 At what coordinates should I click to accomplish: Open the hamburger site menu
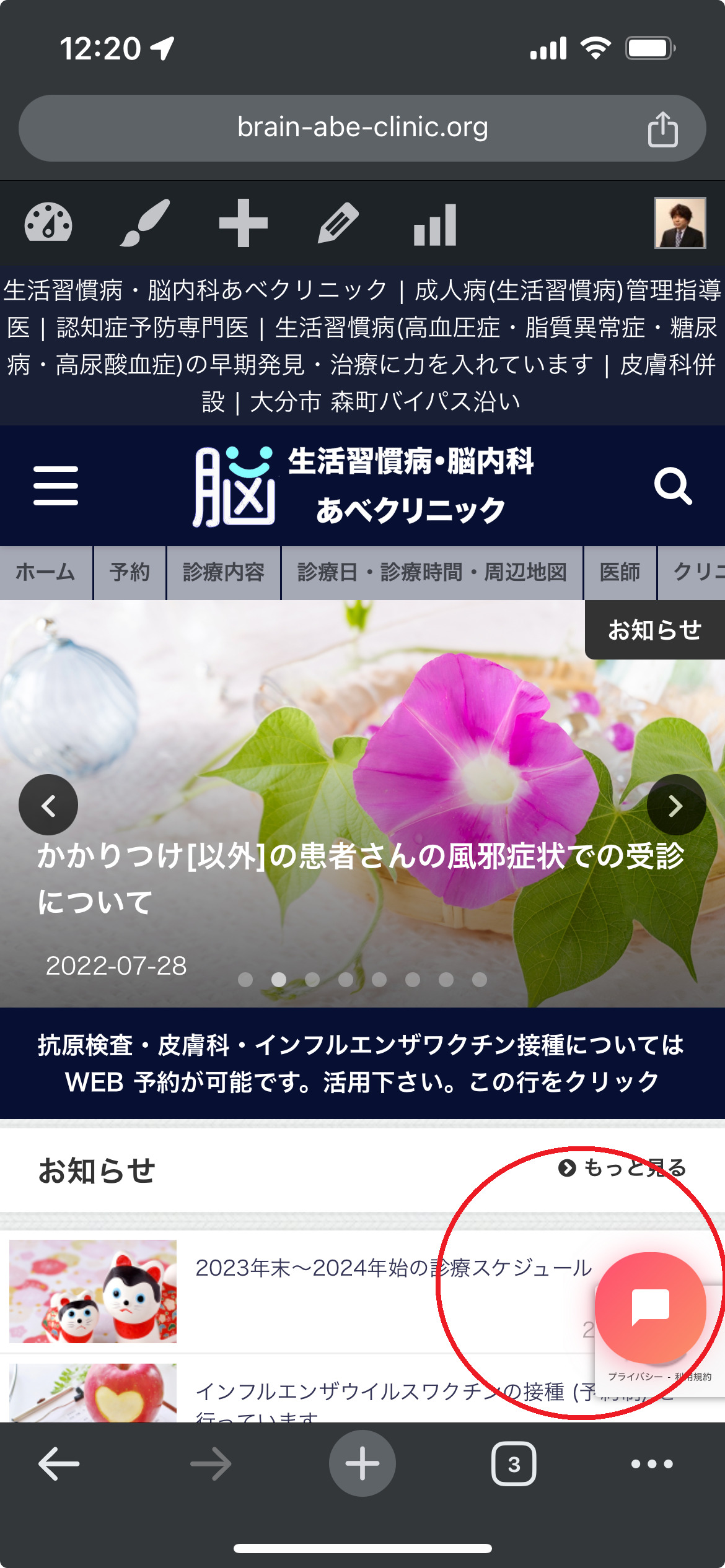pyautogui.click(x=56, y=486)
